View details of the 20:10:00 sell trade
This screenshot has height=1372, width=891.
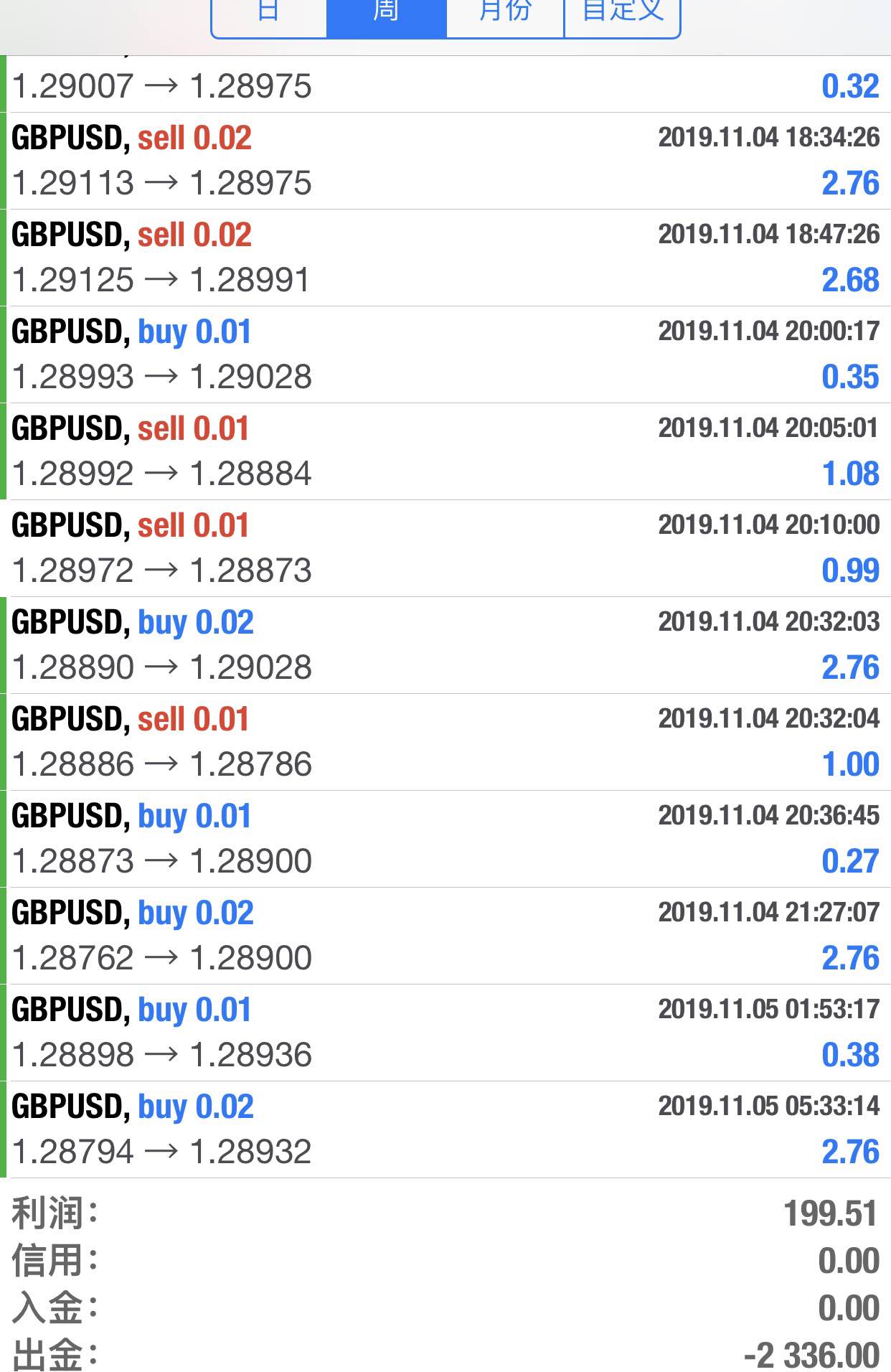point(445,548)
